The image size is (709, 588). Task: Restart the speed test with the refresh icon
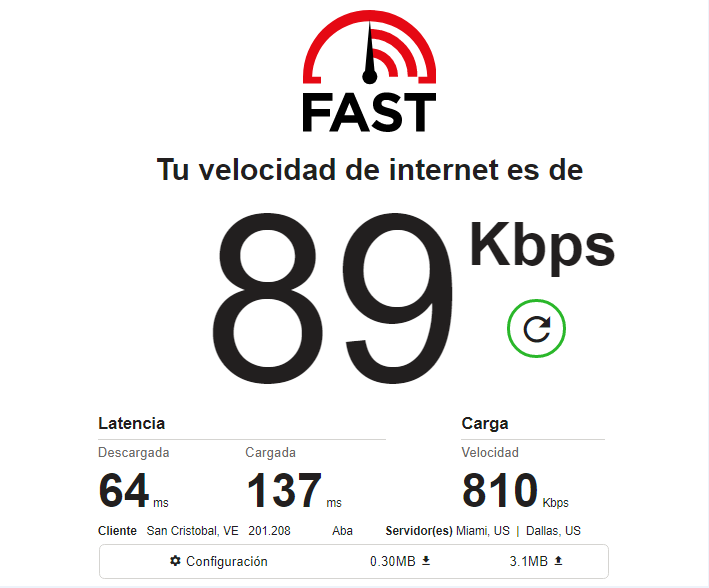[x=536, y=328]
